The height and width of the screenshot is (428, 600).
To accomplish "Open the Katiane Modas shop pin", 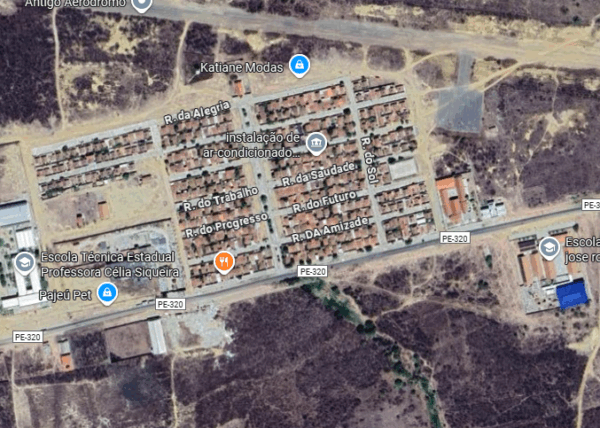I will coord(298,66).
